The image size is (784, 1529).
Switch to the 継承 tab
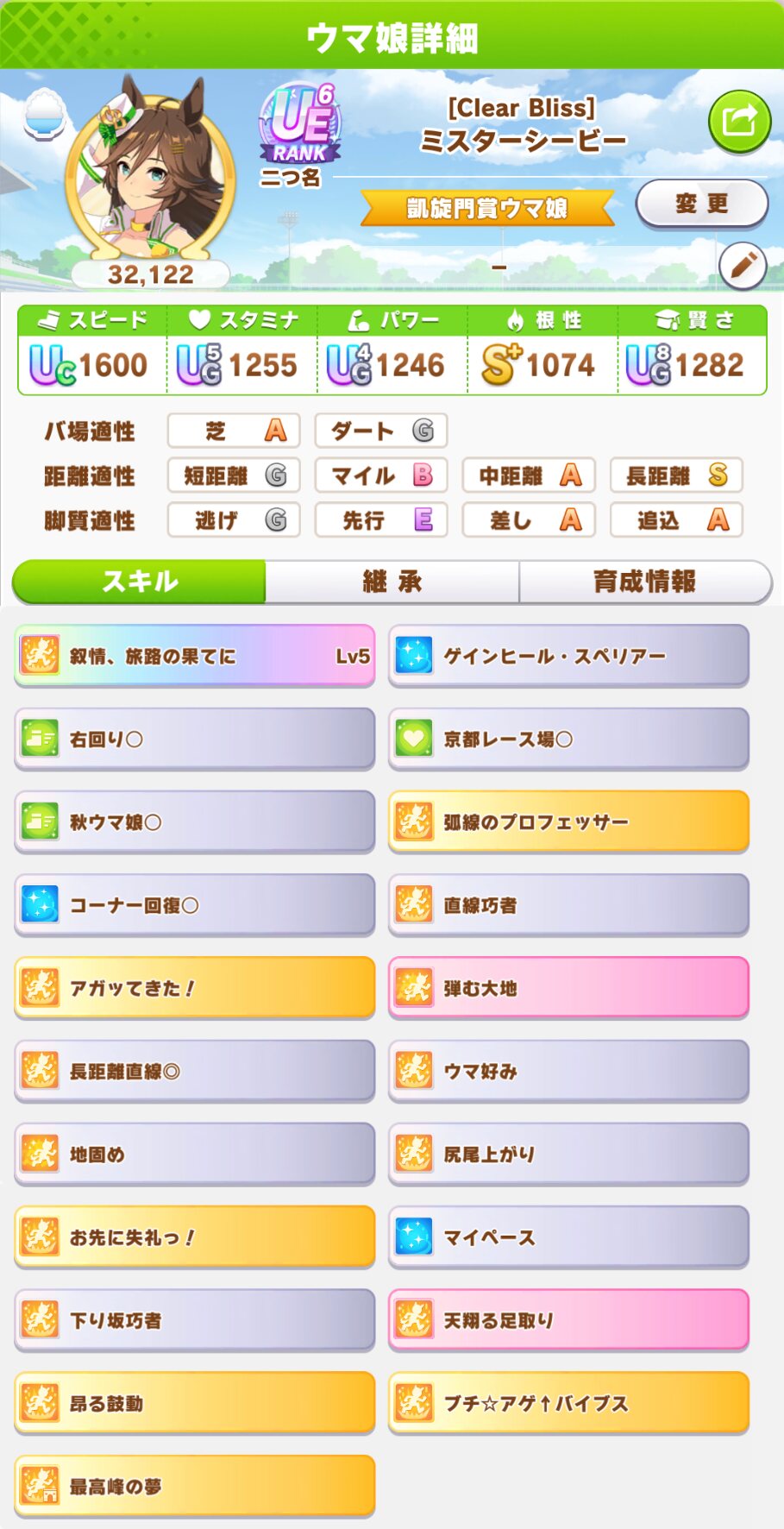click(392, 582)
